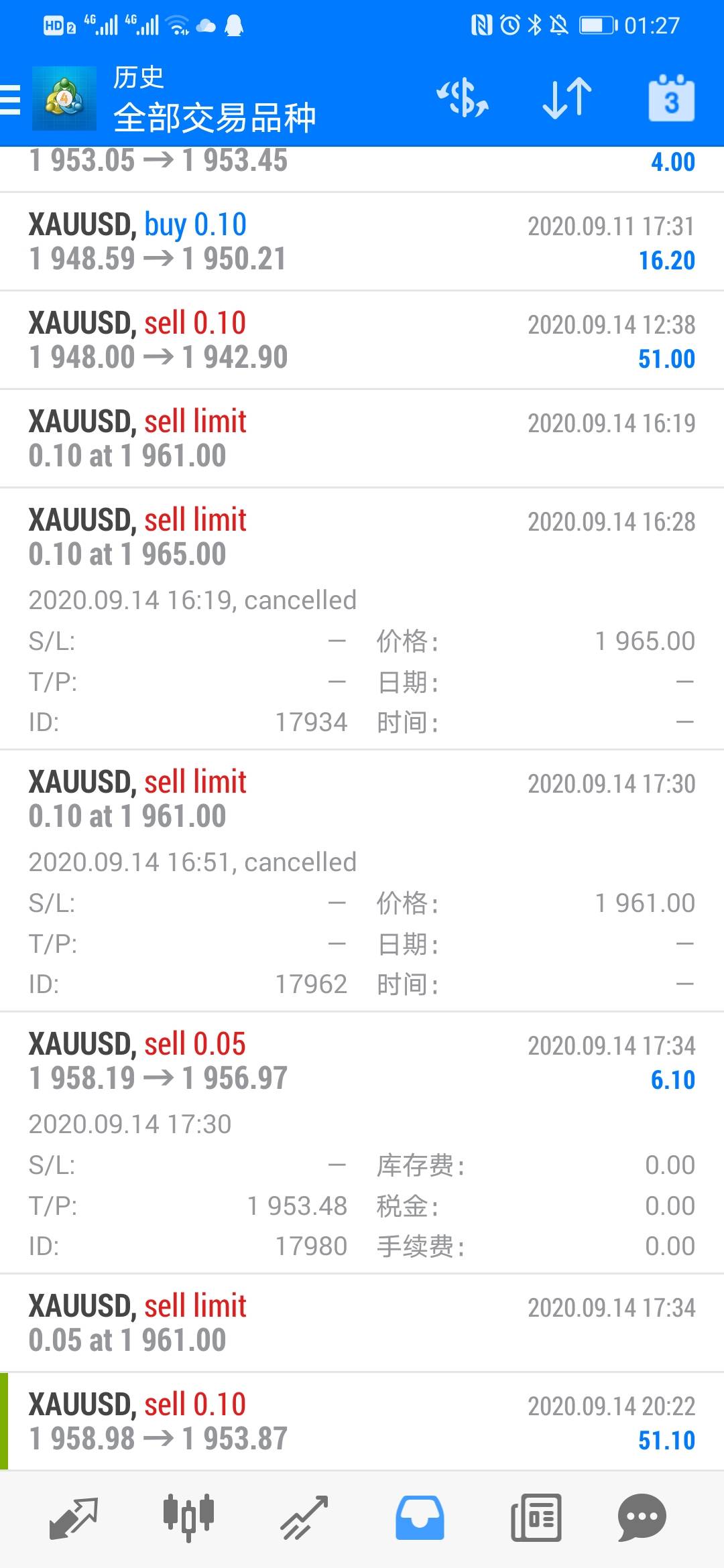
Task: Switch to the Trade tab
Action: (x=304, y=1517)
